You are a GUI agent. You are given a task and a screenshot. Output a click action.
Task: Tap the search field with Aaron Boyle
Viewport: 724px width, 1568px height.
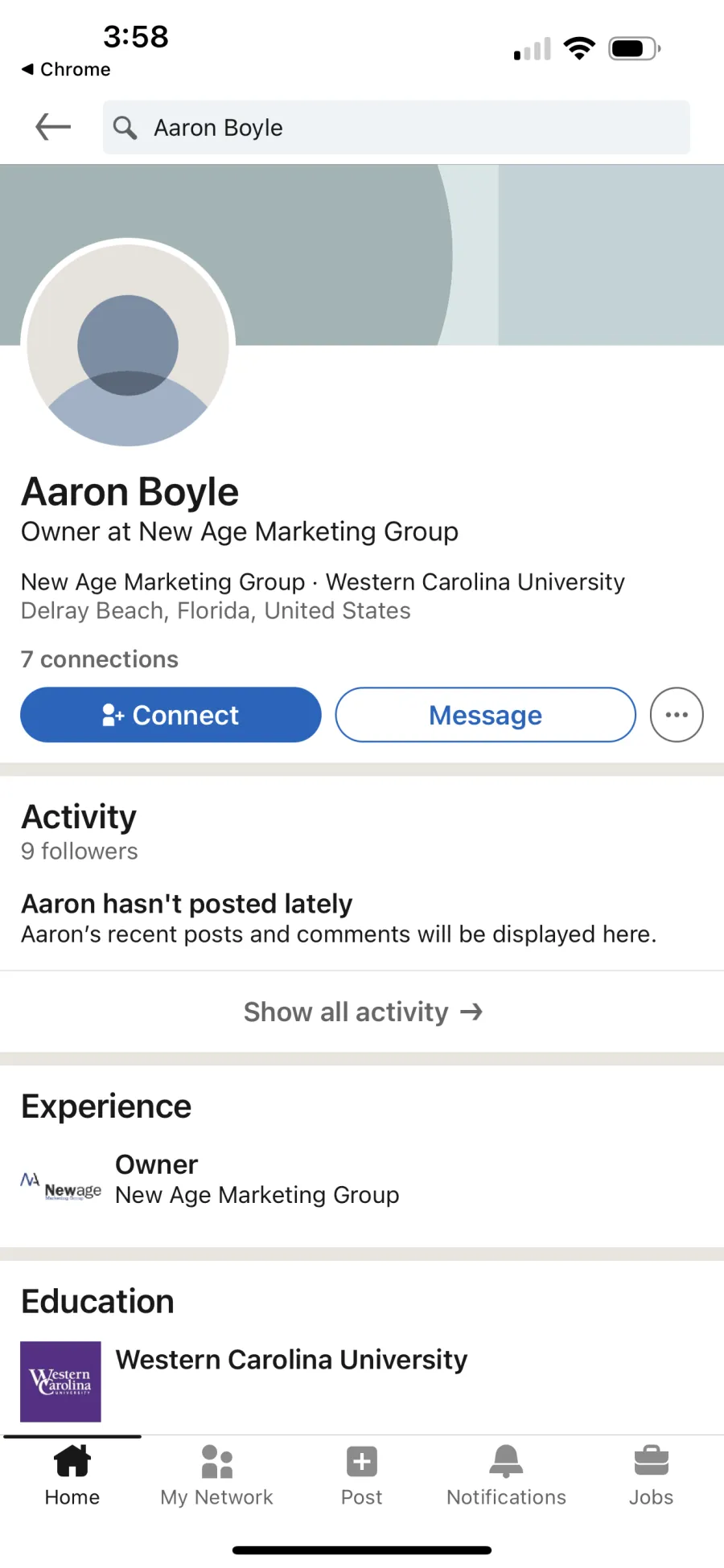pos(396,127)
